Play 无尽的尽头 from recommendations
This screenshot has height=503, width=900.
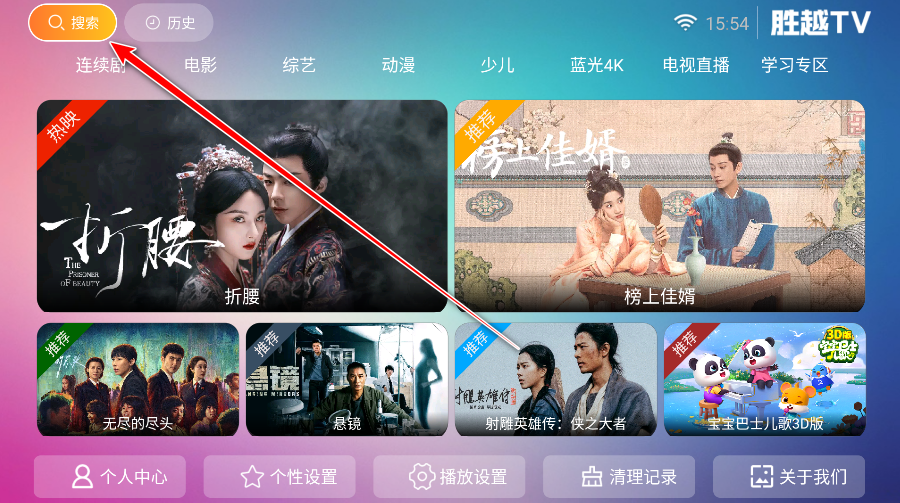coord(138,379)
